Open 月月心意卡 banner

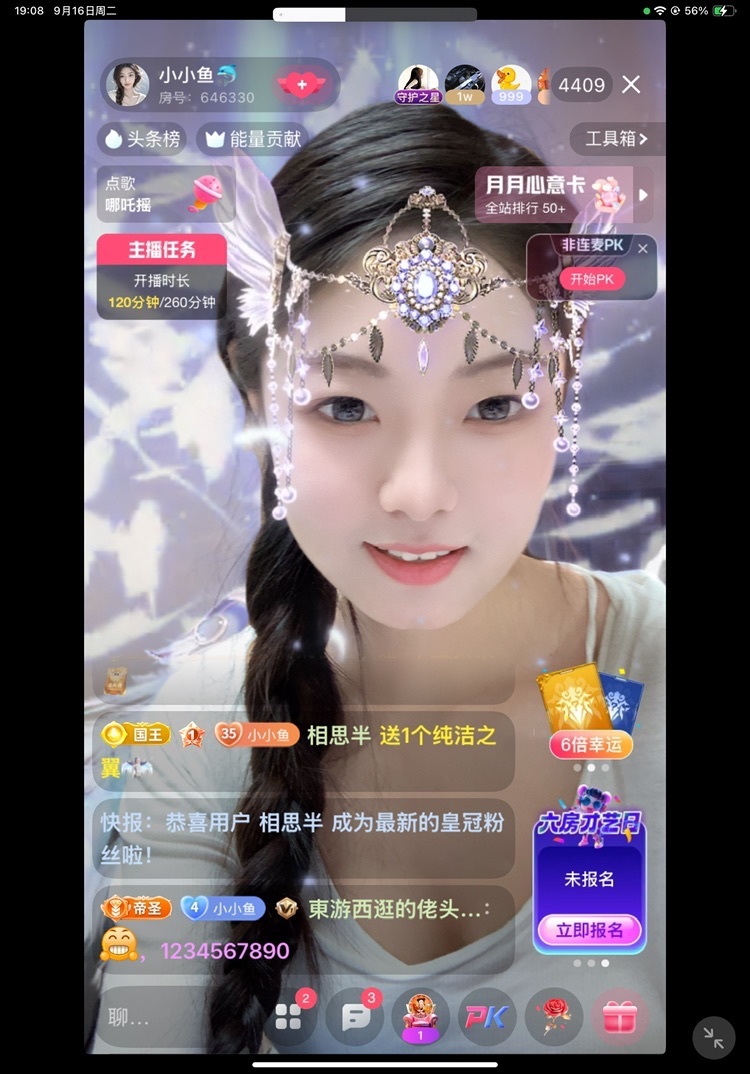[x=556, y=194]
